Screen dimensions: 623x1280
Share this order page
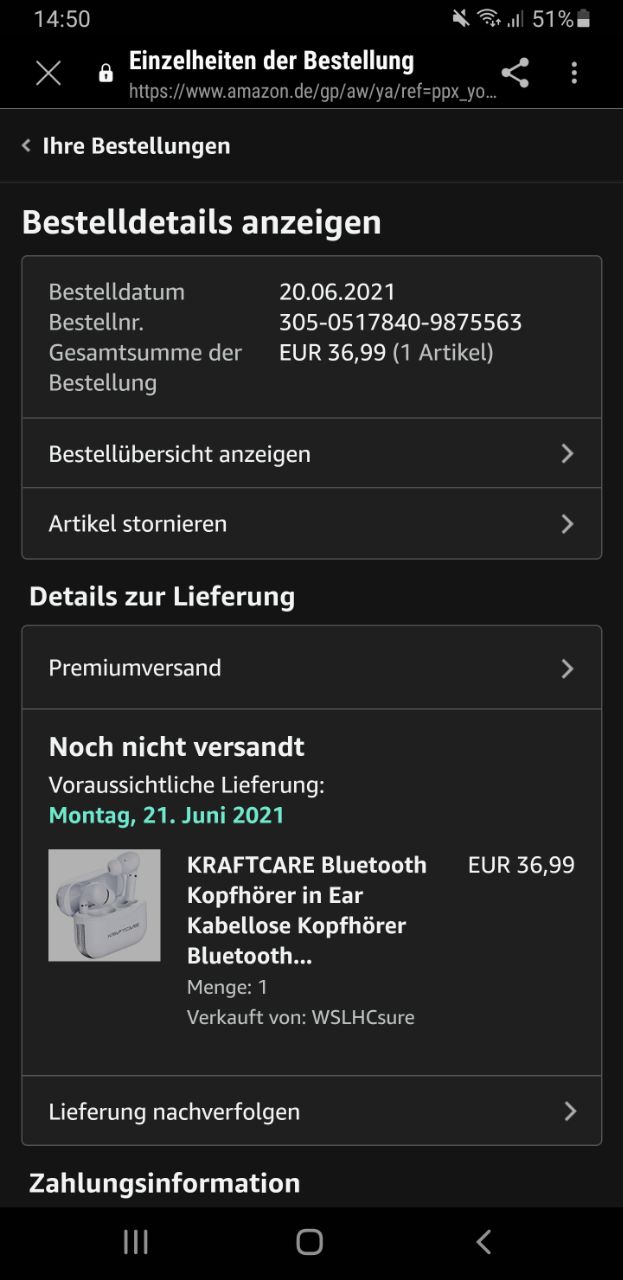coord(515,73)
